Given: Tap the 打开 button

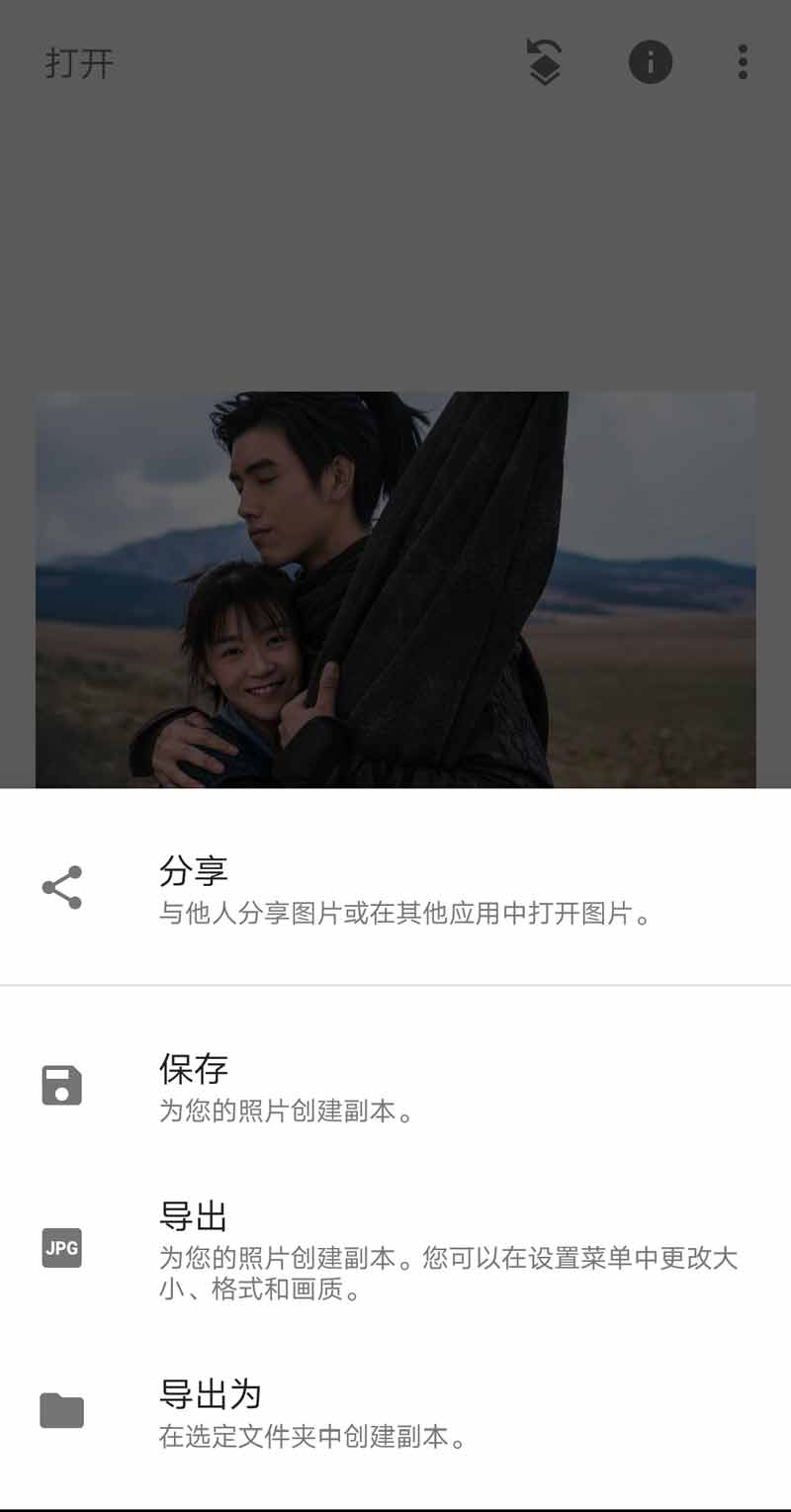Looking at the screenshot, I should 79,64.
